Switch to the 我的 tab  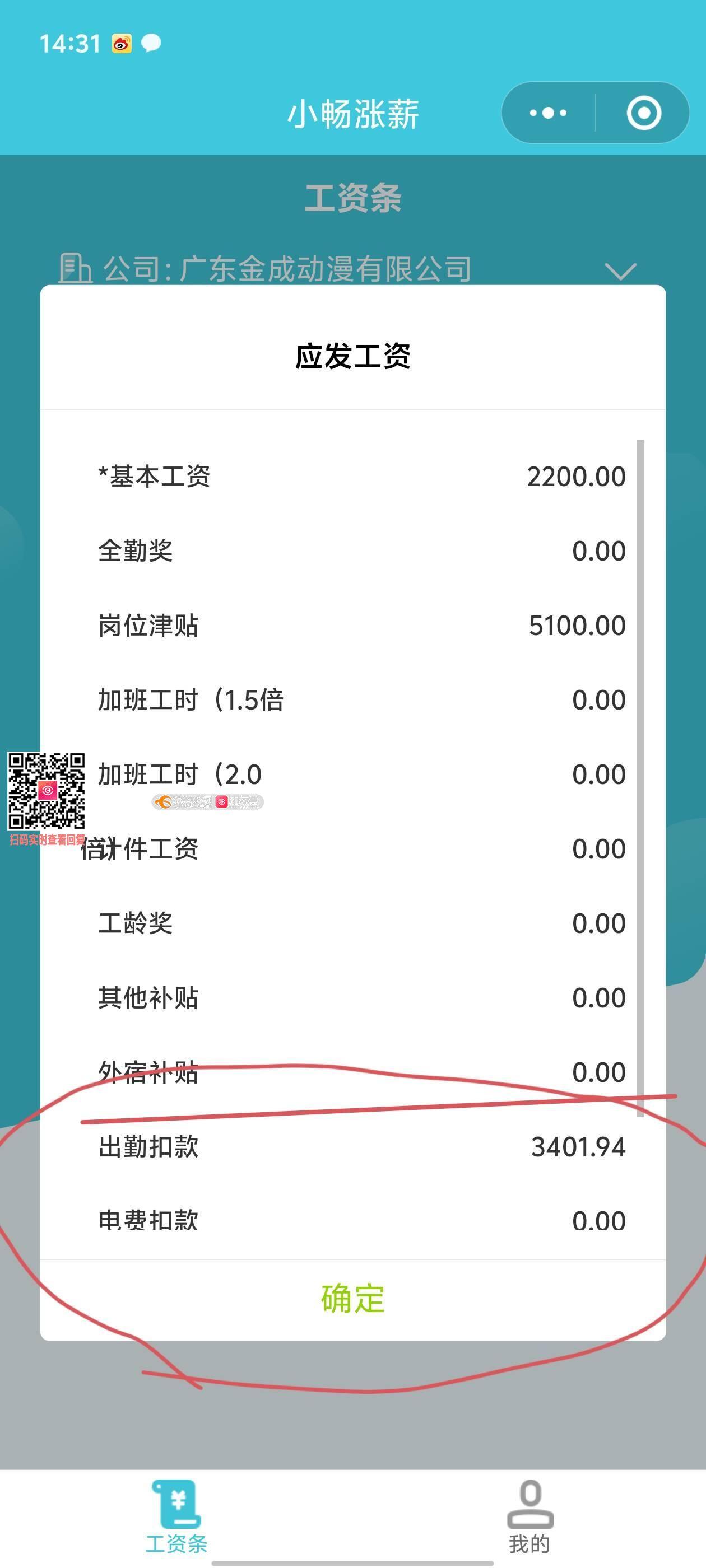pos(529,1517)
